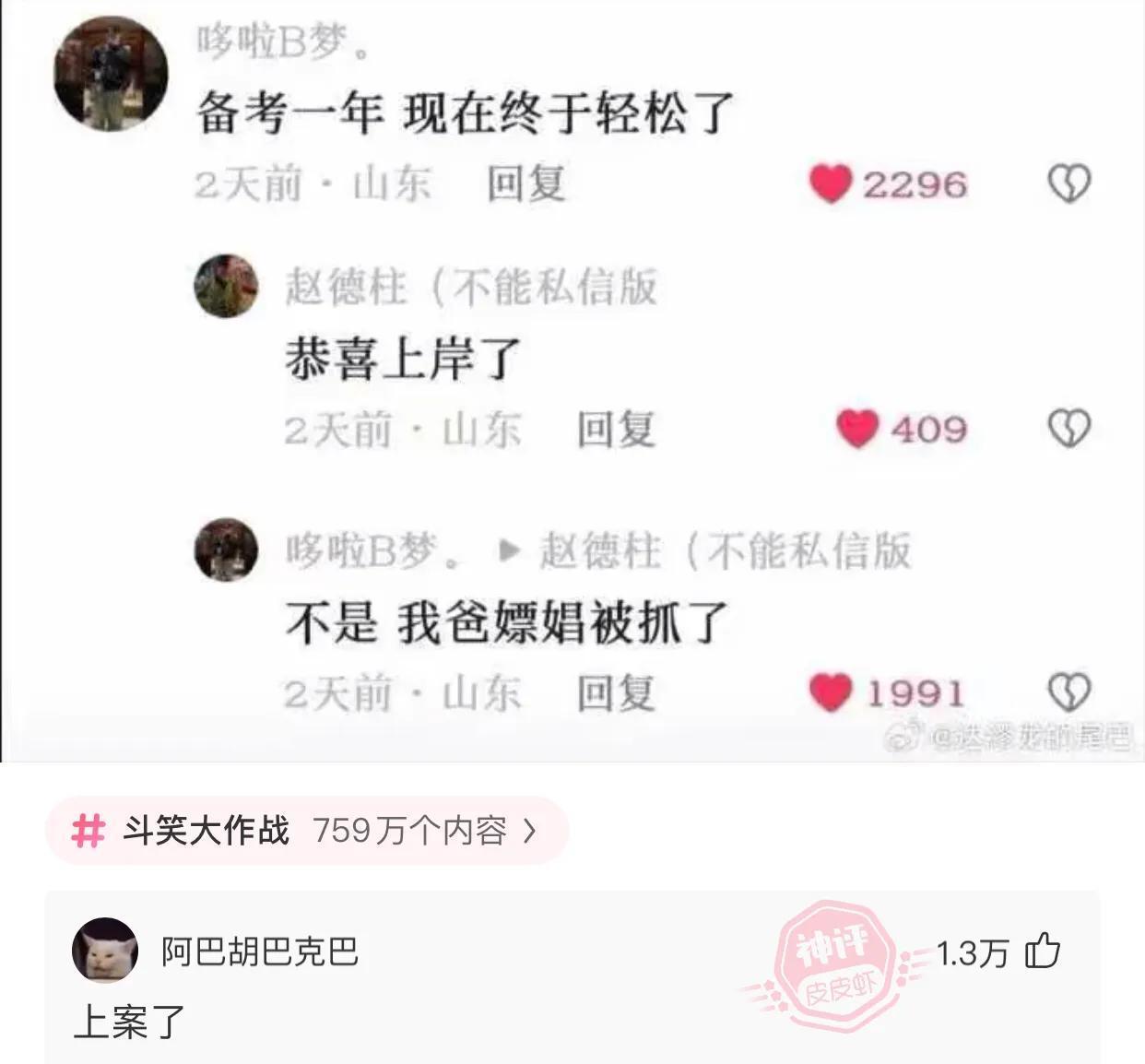Open the comment-screenshot image in the post
This screenshot has width=1145, height=1064.
[x=572, y=380]
